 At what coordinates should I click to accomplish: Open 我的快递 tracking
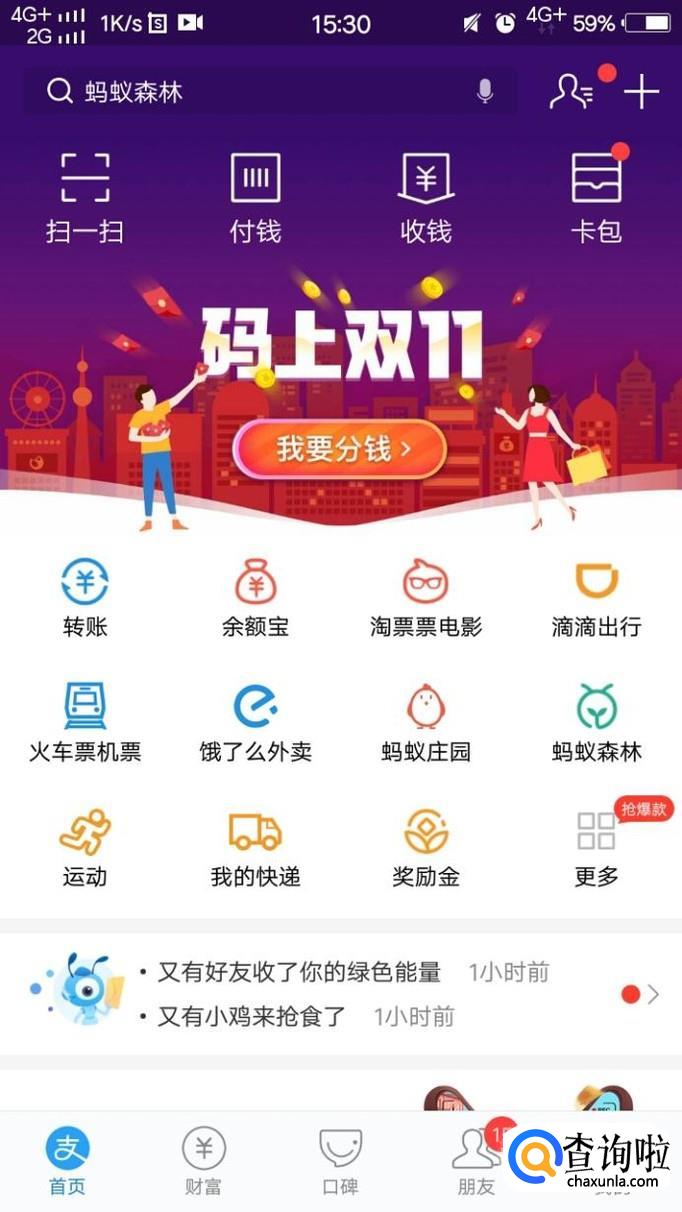pos(255,847)
